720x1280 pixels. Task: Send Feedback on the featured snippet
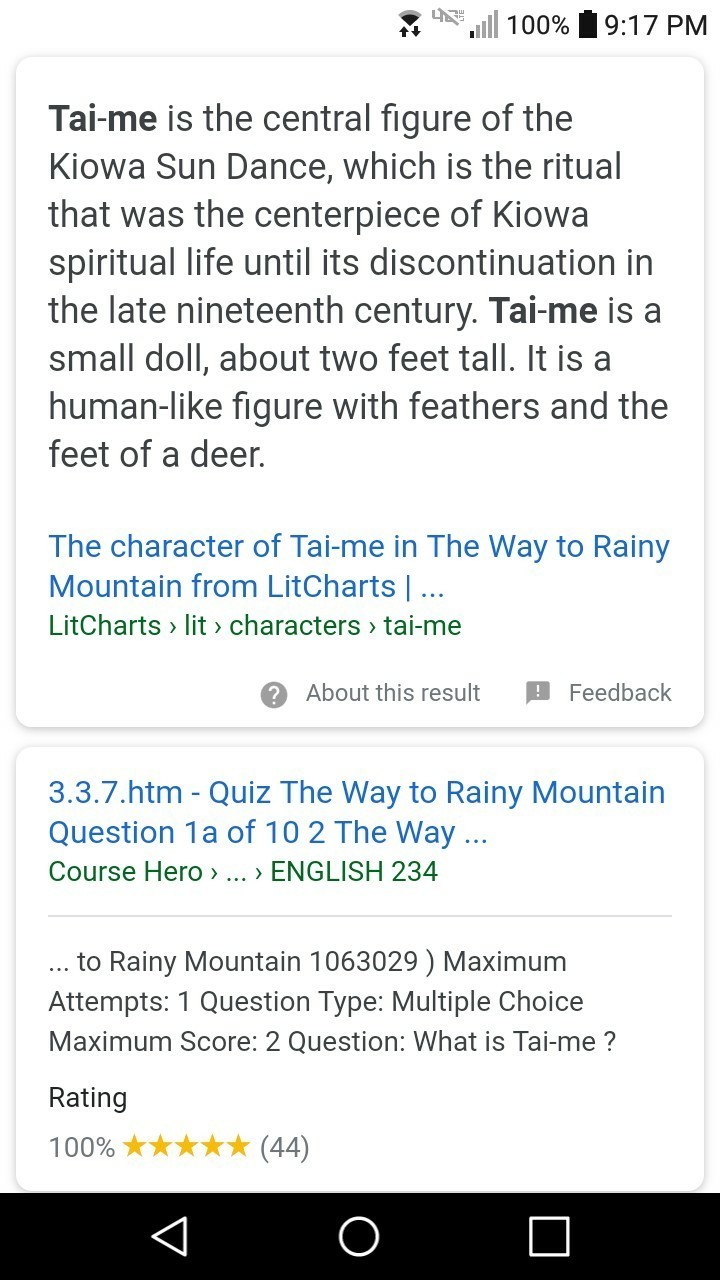[598, 693]
